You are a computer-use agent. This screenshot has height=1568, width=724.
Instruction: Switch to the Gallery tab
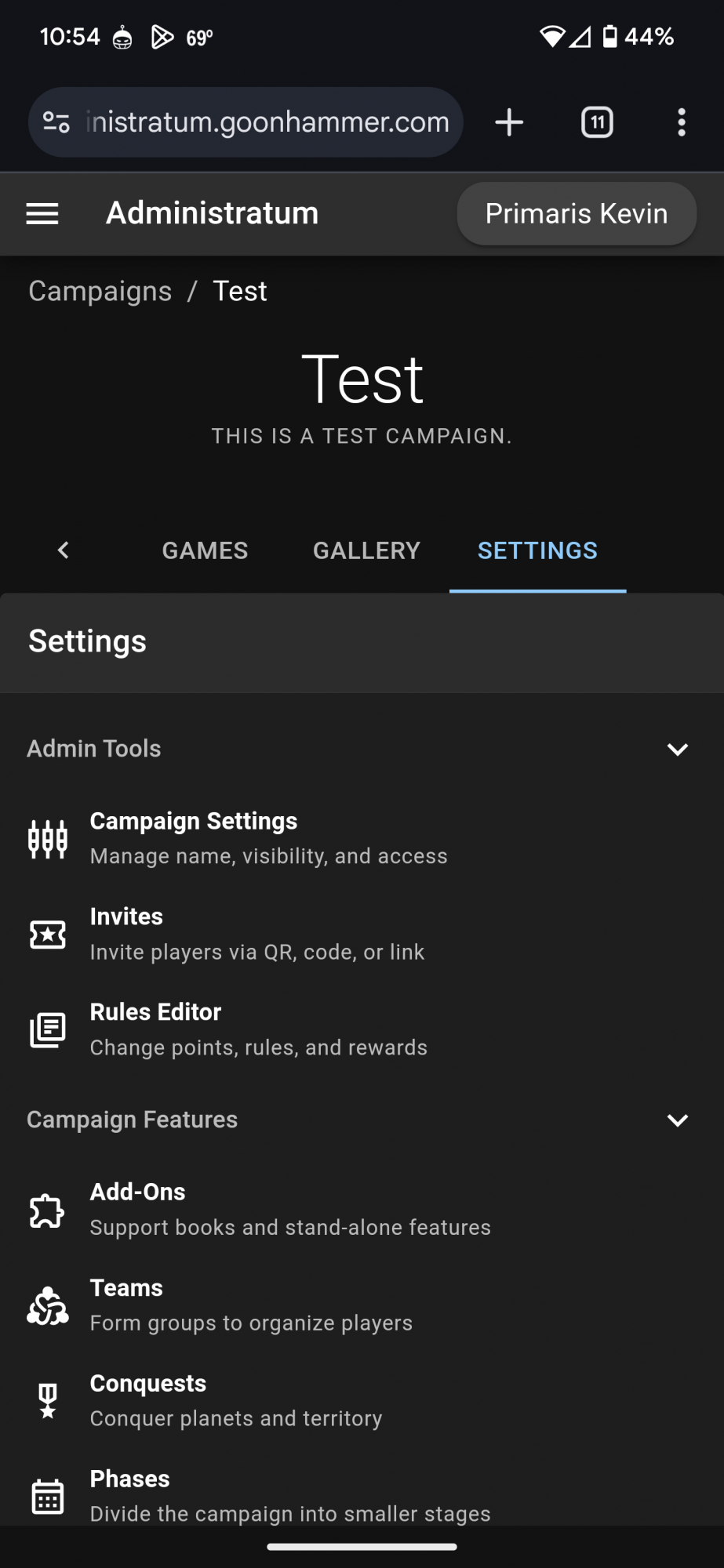click(x=366, y=550)
